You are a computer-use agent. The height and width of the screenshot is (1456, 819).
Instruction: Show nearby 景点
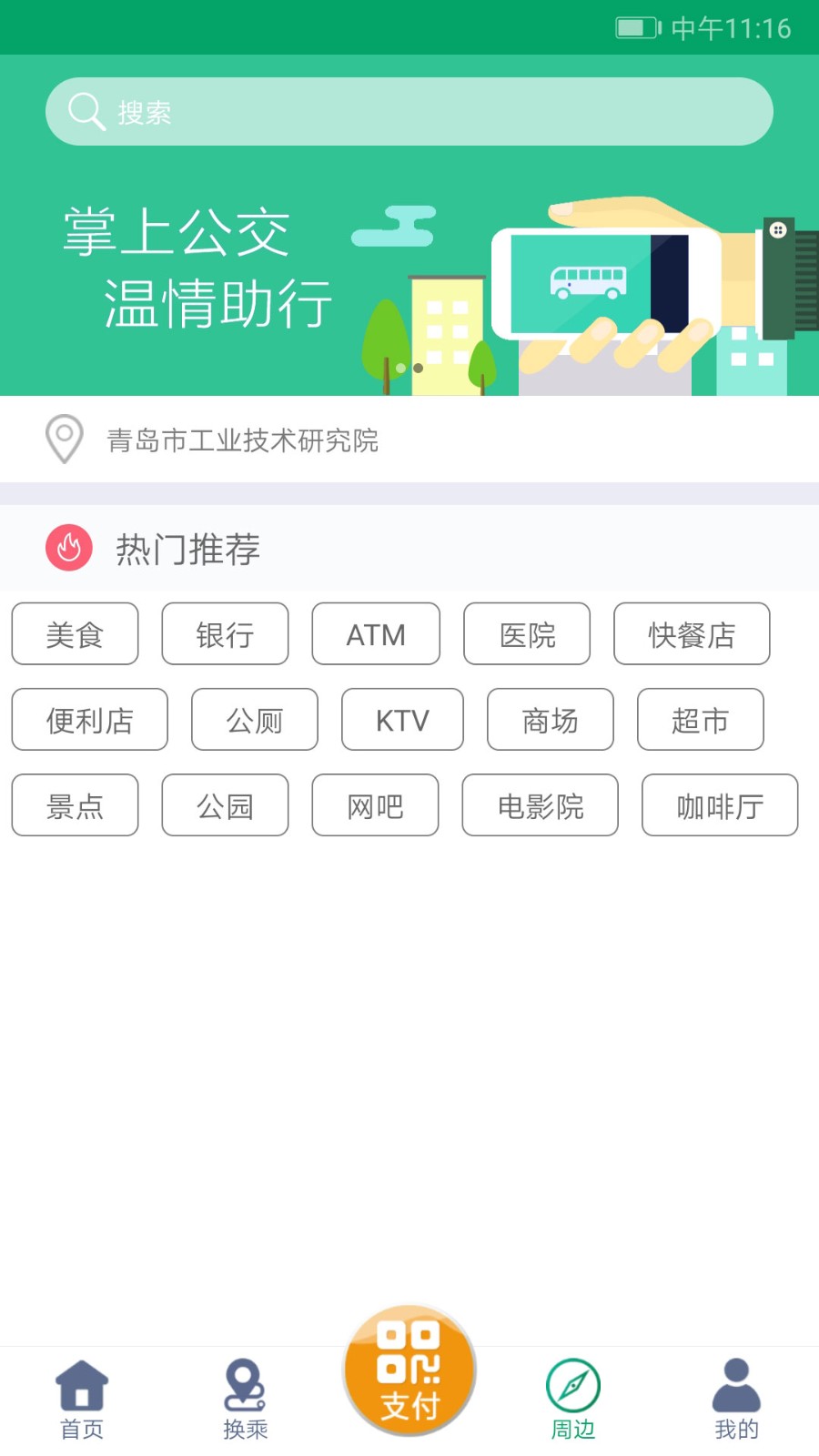75,805
